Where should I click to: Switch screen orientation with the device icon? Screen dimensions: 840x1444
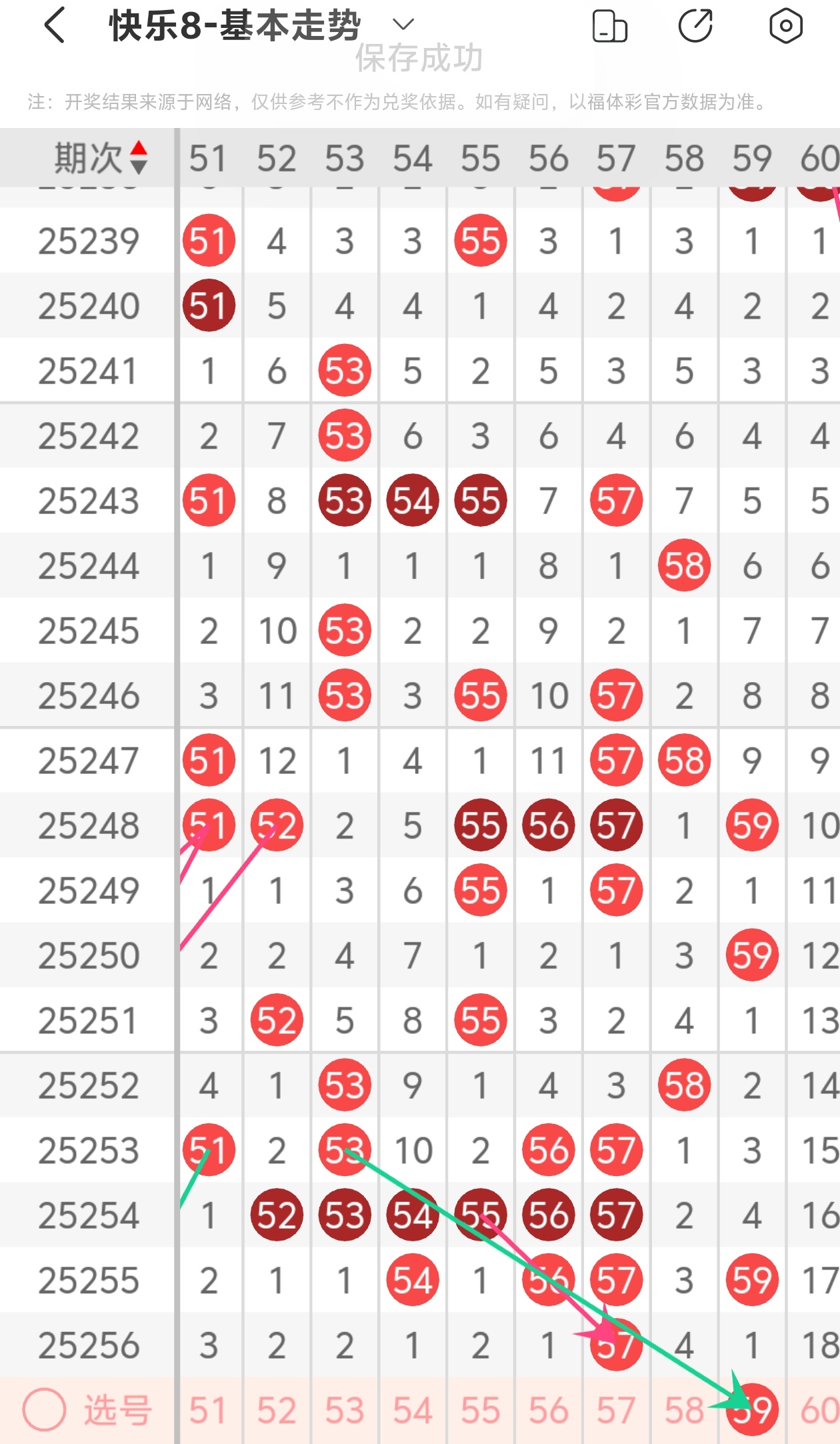609,26
